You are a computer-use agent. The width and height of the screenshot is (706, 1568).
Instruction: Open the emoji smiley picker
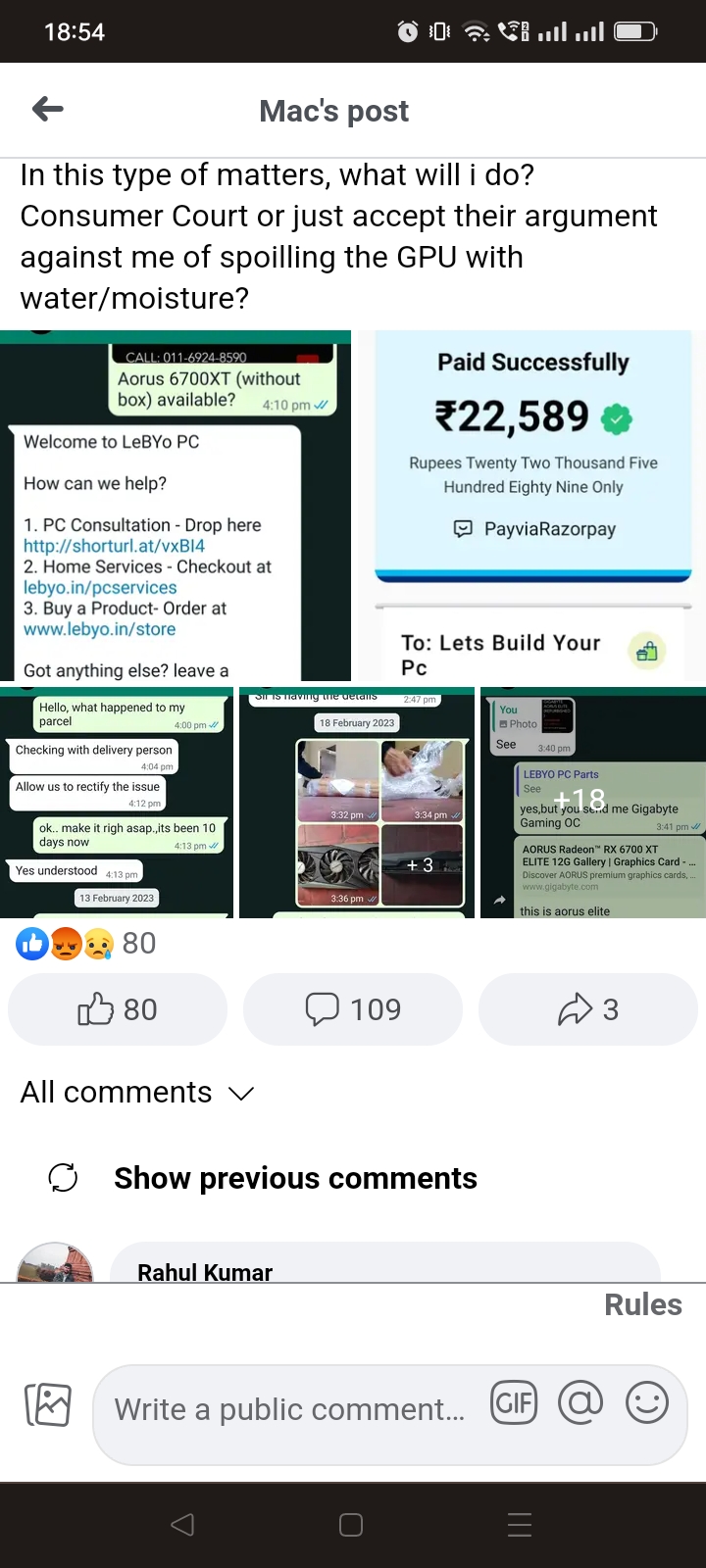click(647, 1403)
